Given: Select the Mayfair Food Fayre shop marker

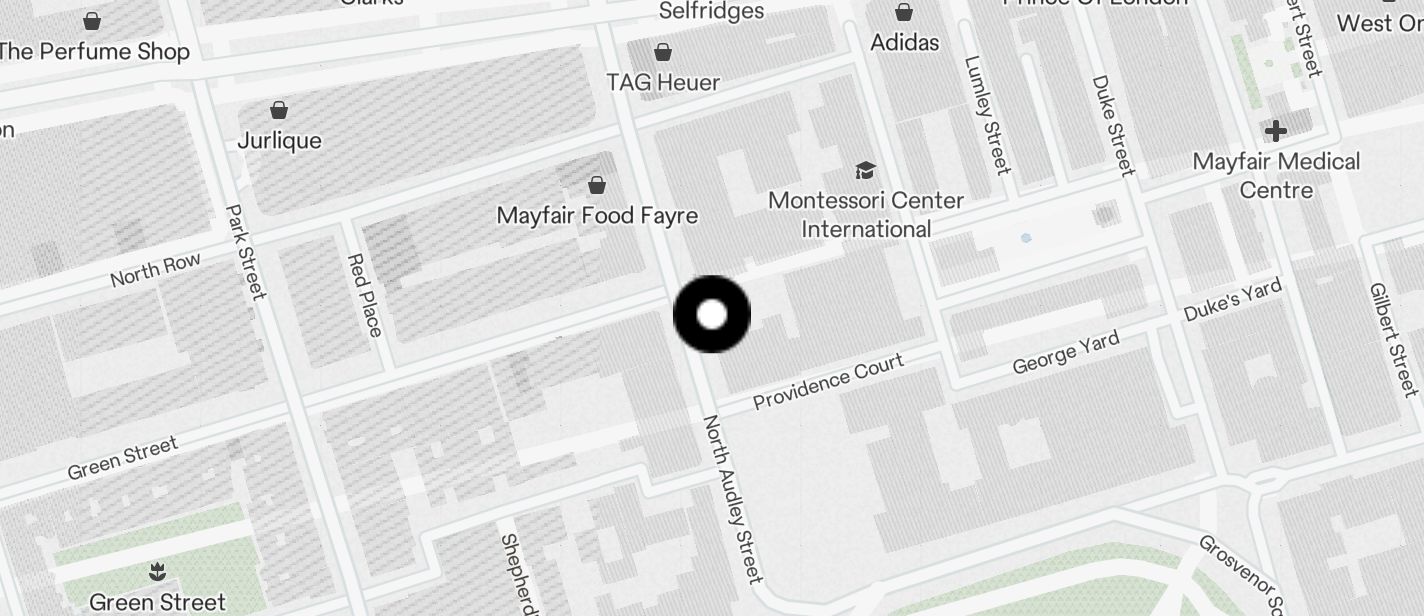Looking at the screenshot, I should pyautogui.click(x=597, y=185).
